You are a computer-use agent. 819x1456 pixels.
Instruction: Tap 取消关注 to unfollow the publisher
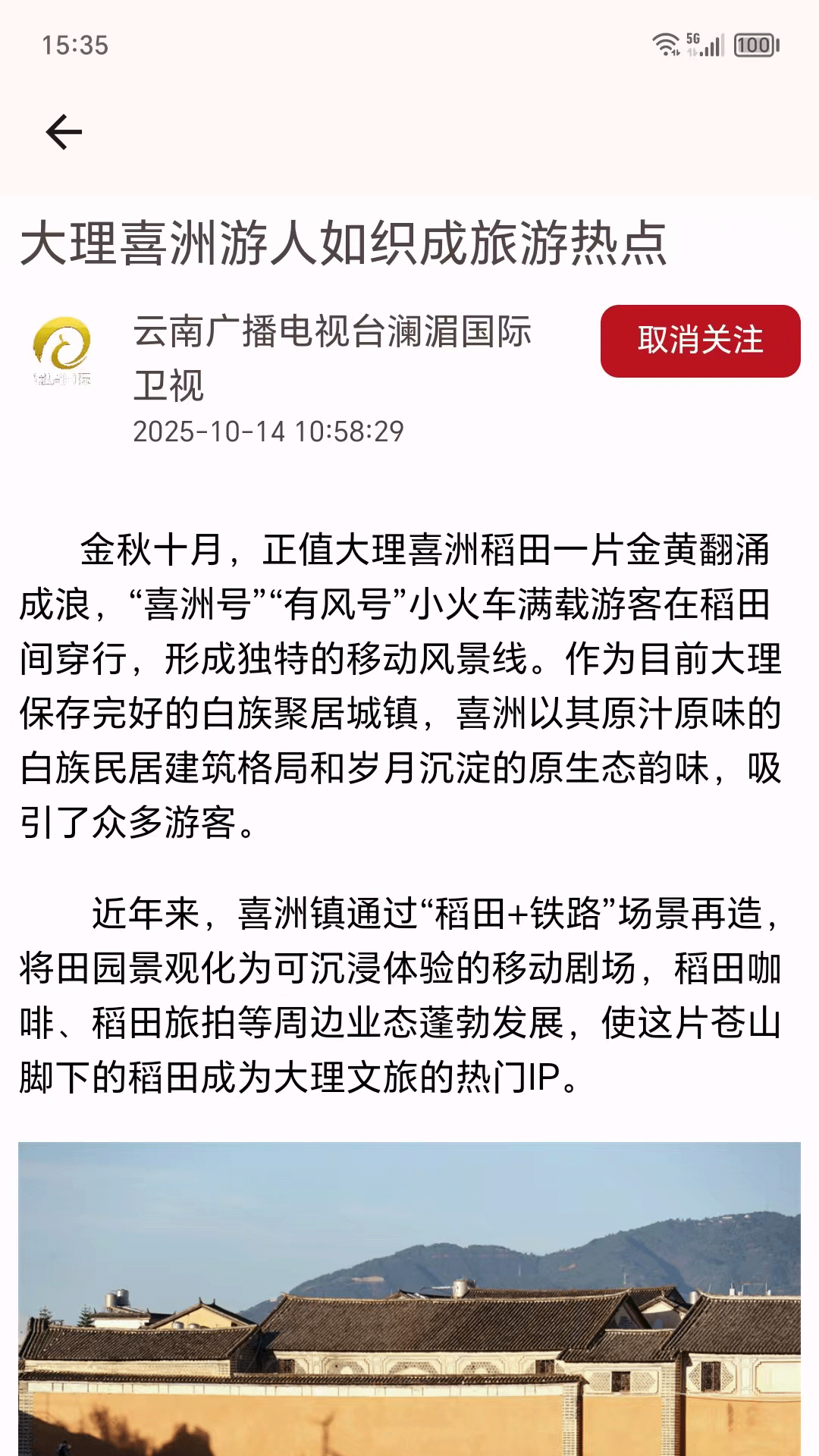pos(700,340)
